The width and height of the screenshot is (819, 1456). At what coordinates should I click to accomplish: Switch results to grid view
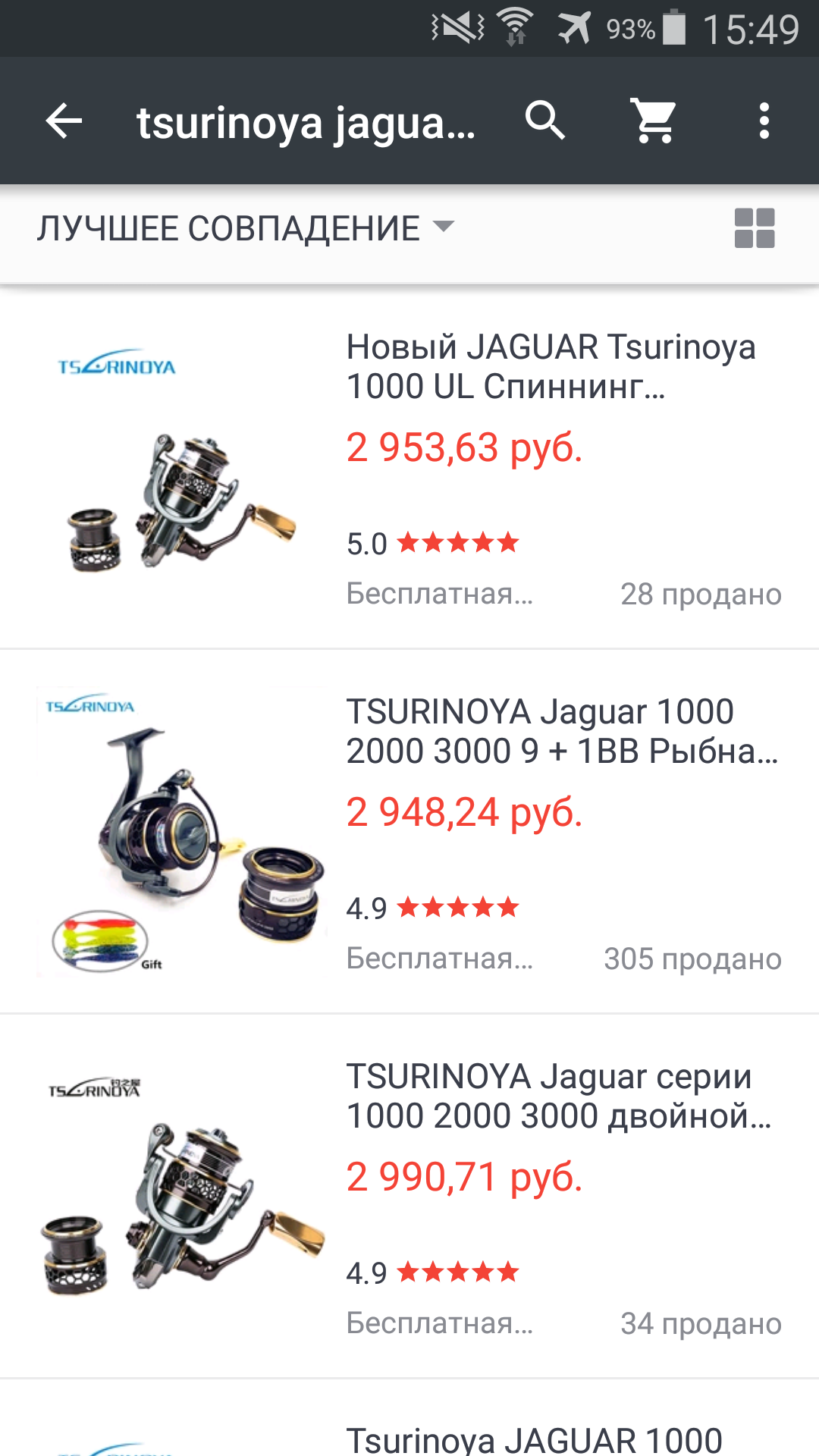coord(755,228)
